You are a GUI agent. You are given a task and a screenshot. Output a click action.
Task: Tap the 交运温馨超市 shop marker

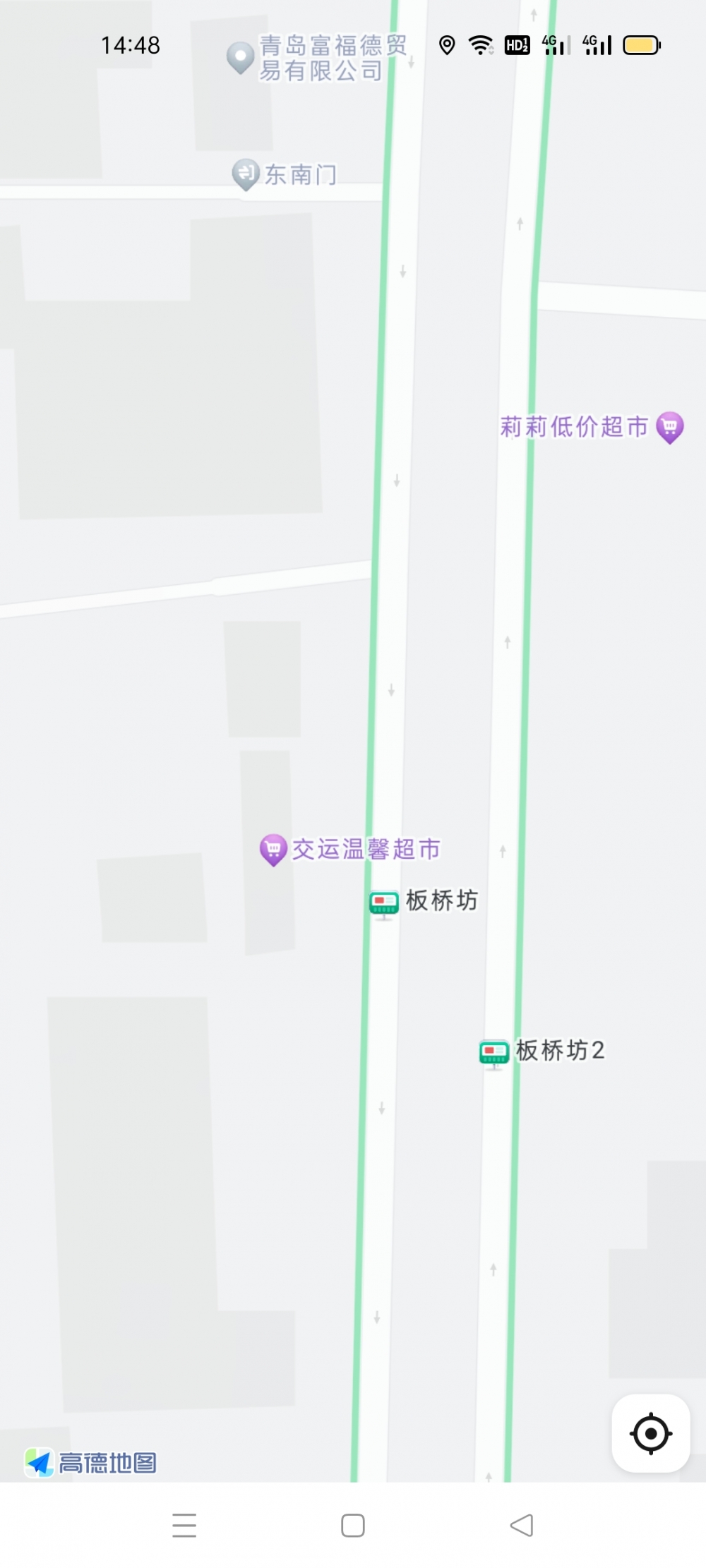tap(273, 849)
